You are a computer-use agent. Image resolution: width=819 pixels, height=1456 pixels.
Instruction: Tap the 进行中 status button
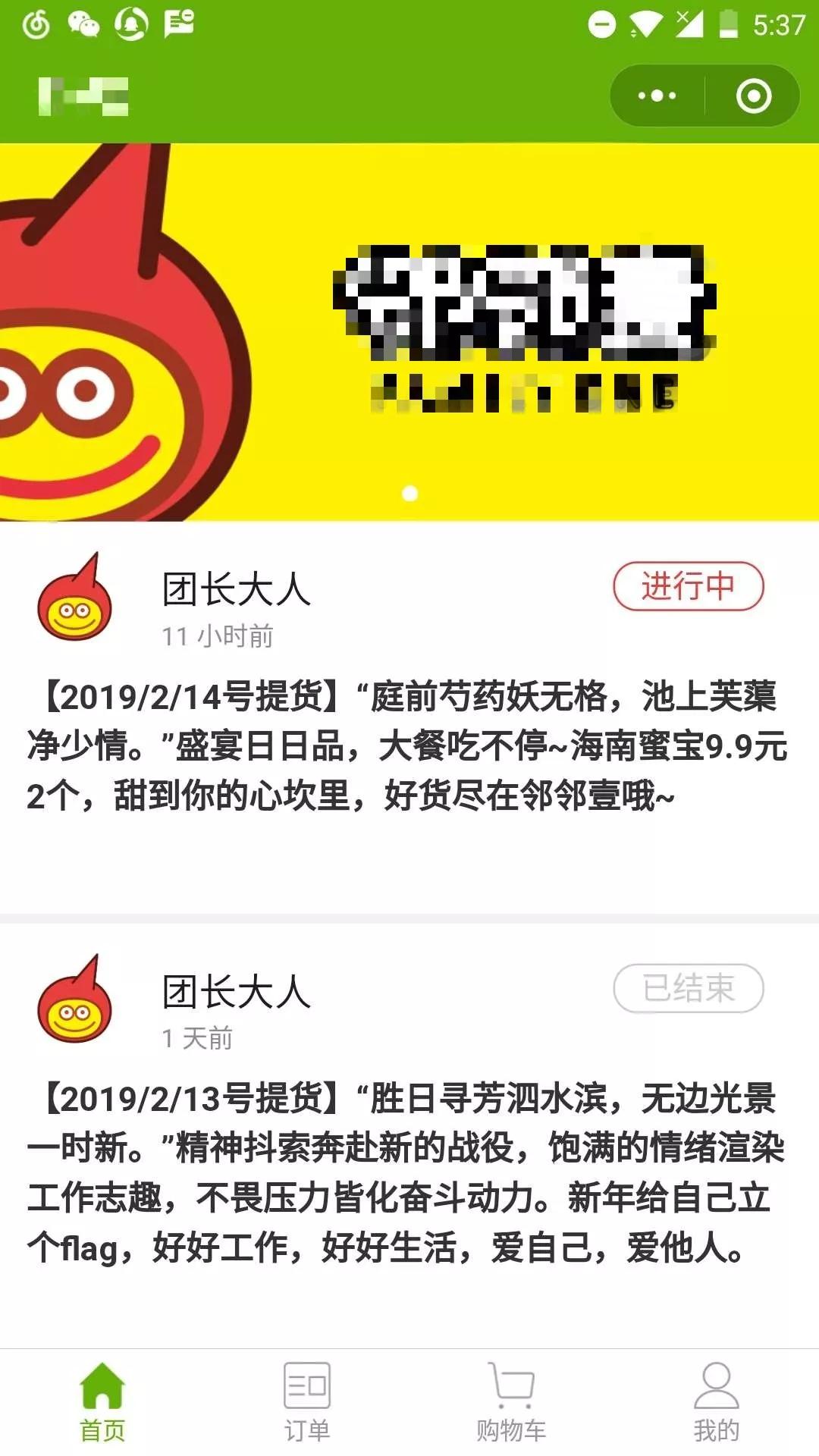(688, 586)
